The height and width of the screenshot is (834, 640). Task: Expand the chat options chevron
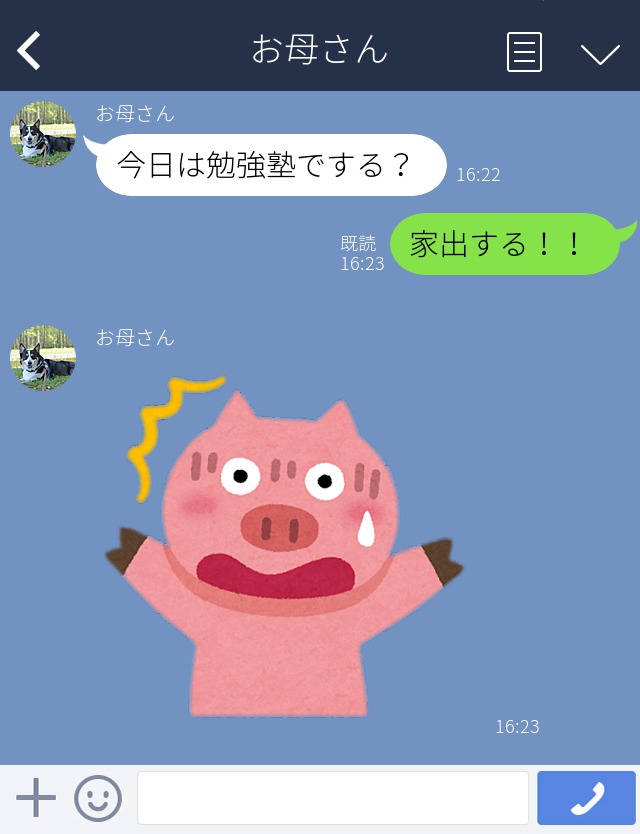[x=600, y=53]
